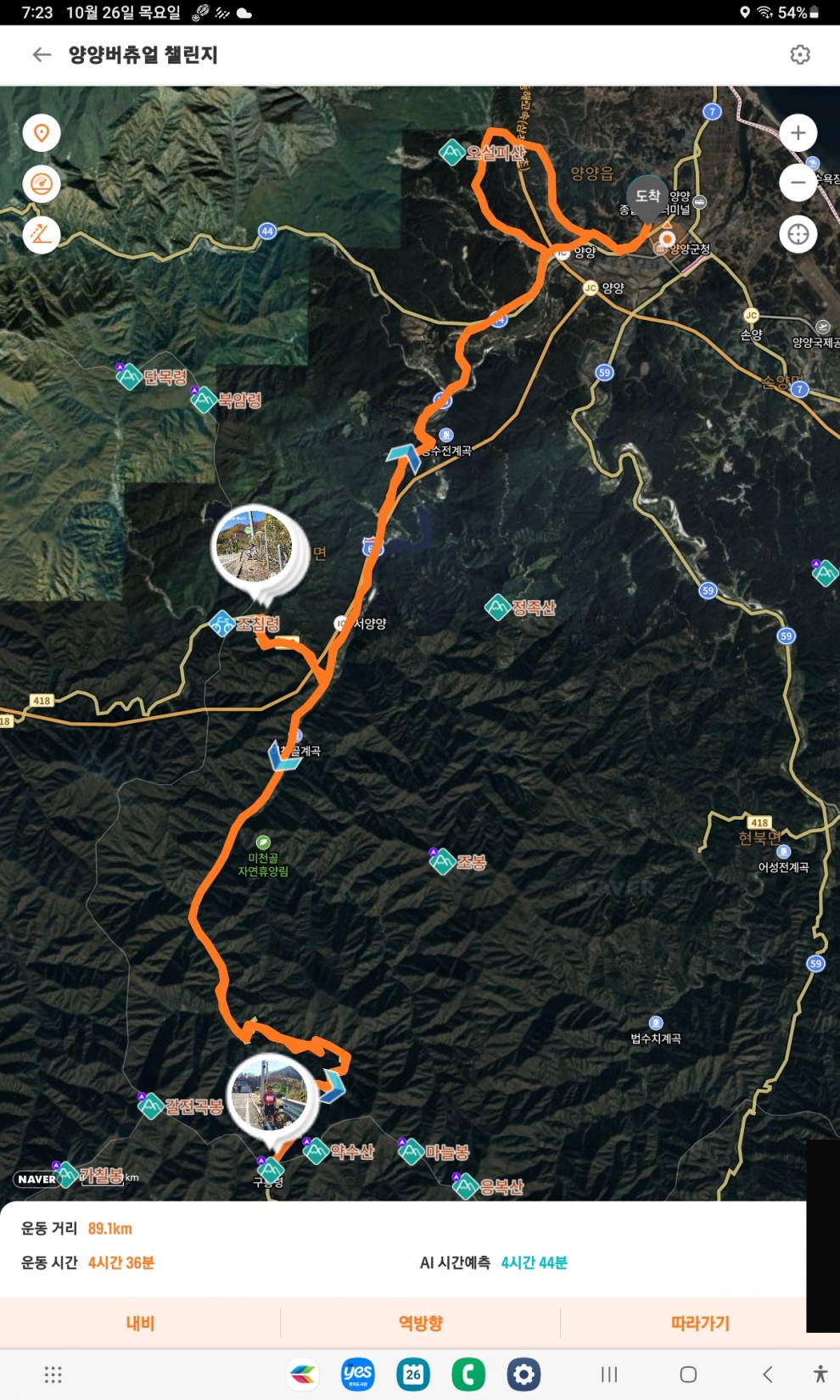Go back from 양양버츄얼 챌린지

point(42,55)
